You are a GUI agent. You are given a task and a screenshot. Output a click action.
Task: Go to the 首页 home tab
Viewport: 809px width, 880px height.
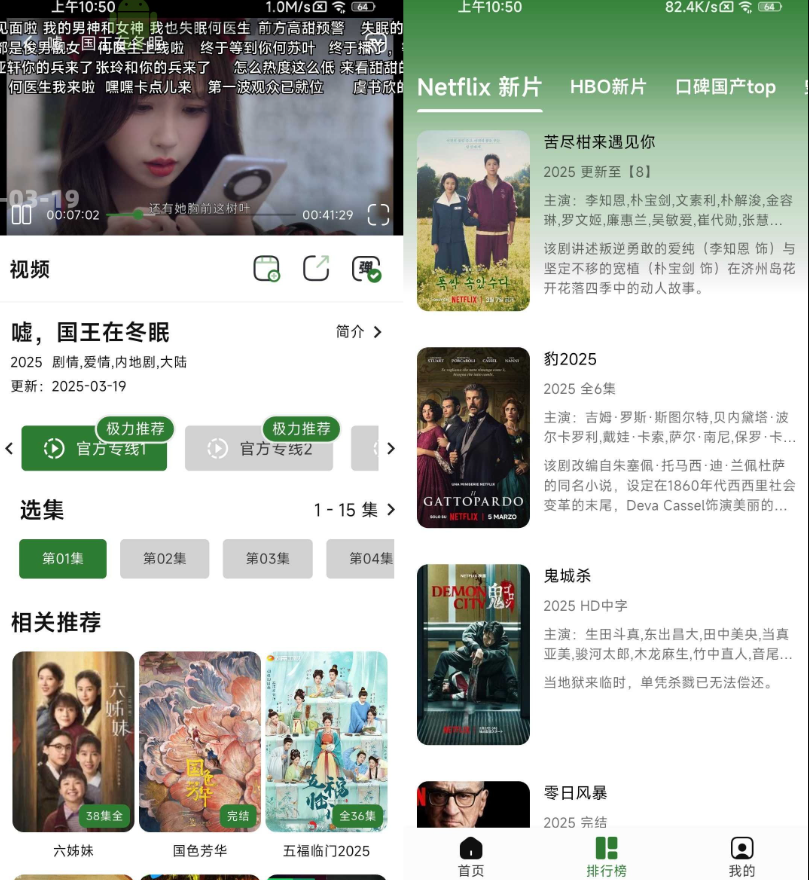[x=471, y=857]
